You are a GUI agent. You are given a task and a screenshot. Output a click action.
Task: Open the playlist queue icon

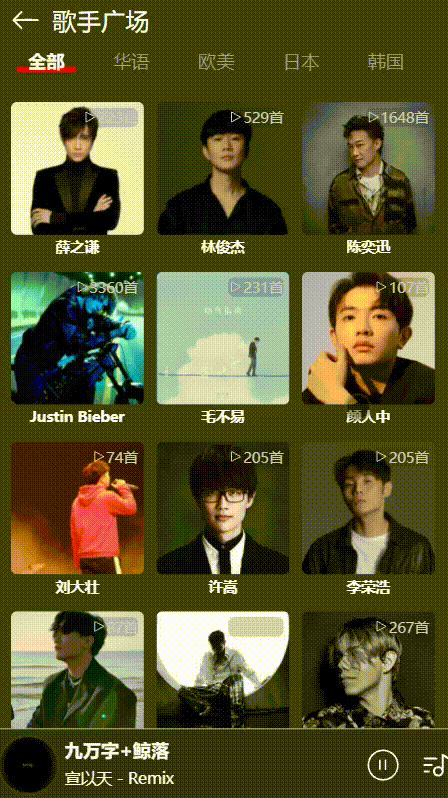click(436, 764)
